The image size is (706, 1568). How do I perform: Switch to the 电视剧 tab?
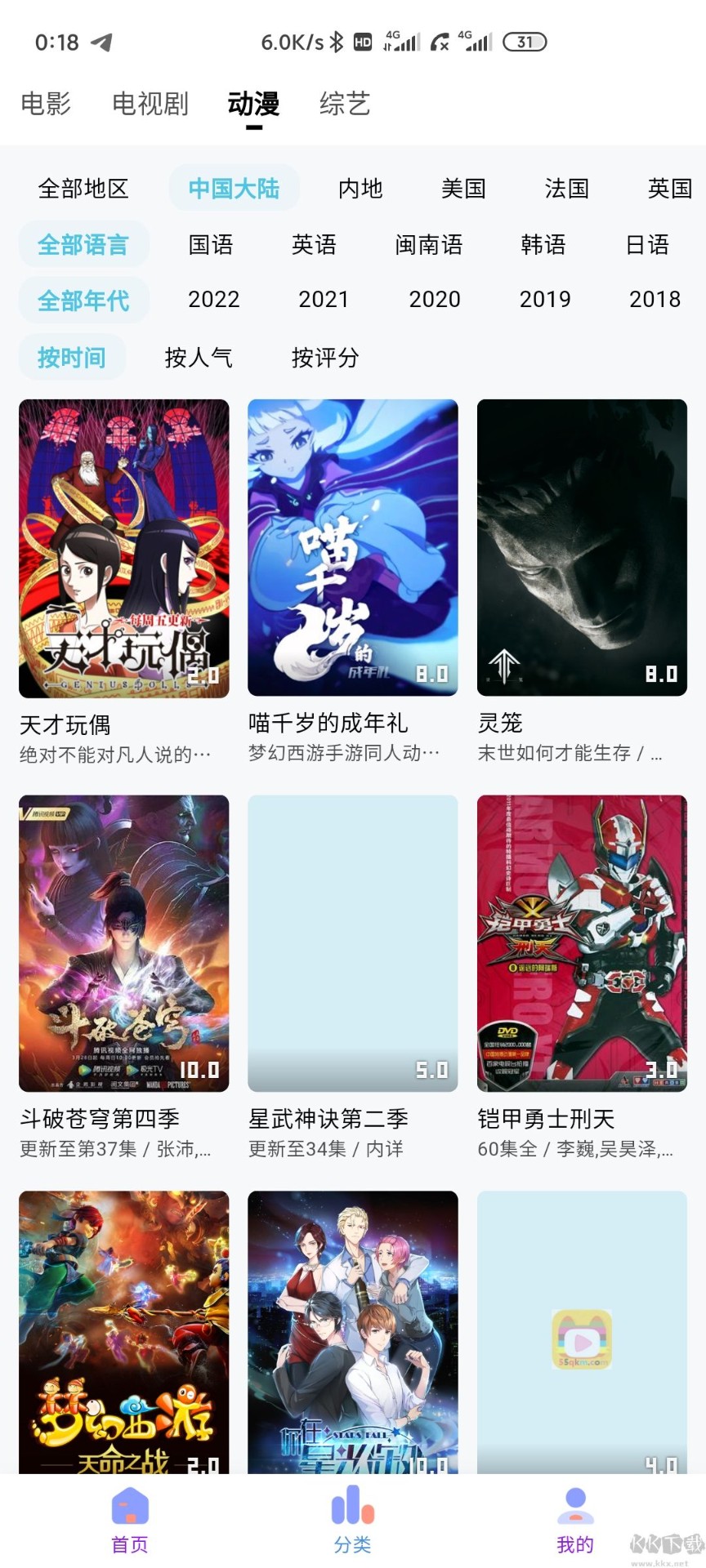150,105
